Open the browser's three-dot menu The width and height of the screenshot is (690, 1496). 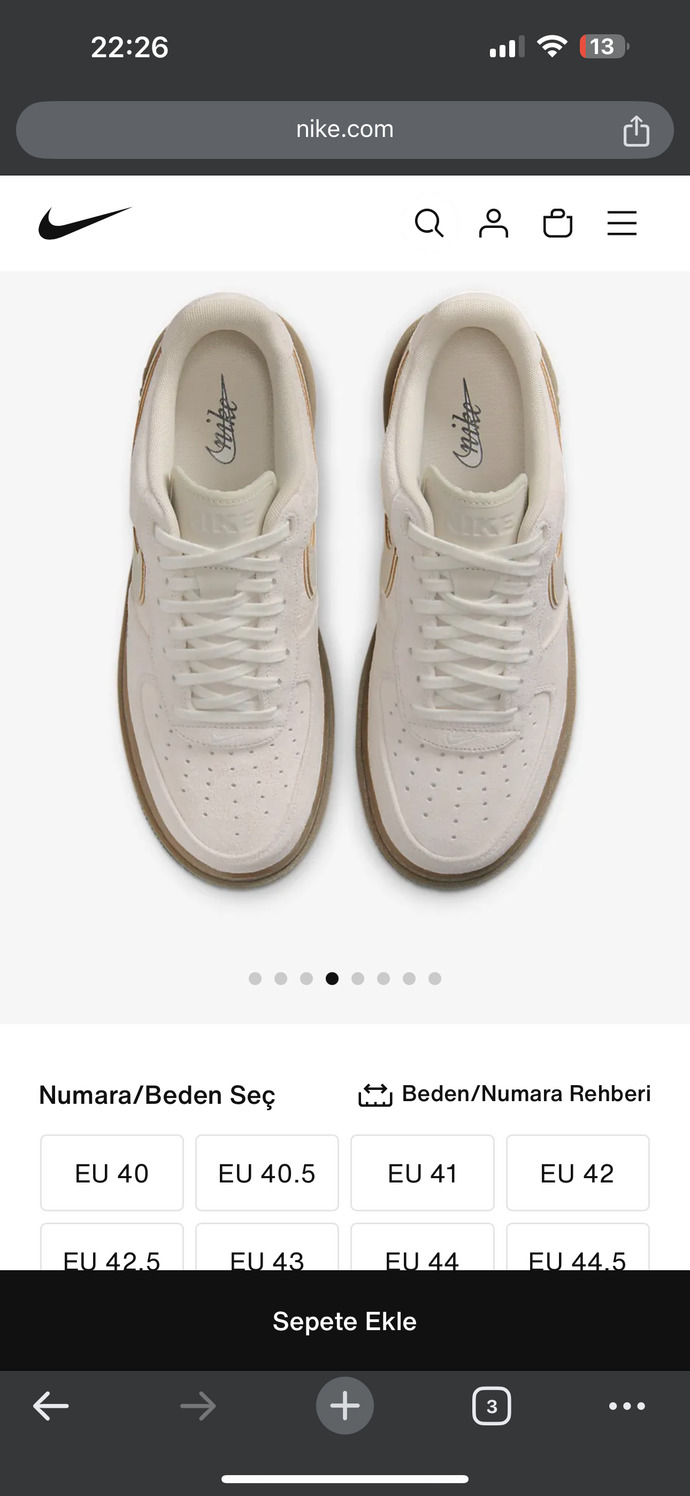coord(627,1407)
